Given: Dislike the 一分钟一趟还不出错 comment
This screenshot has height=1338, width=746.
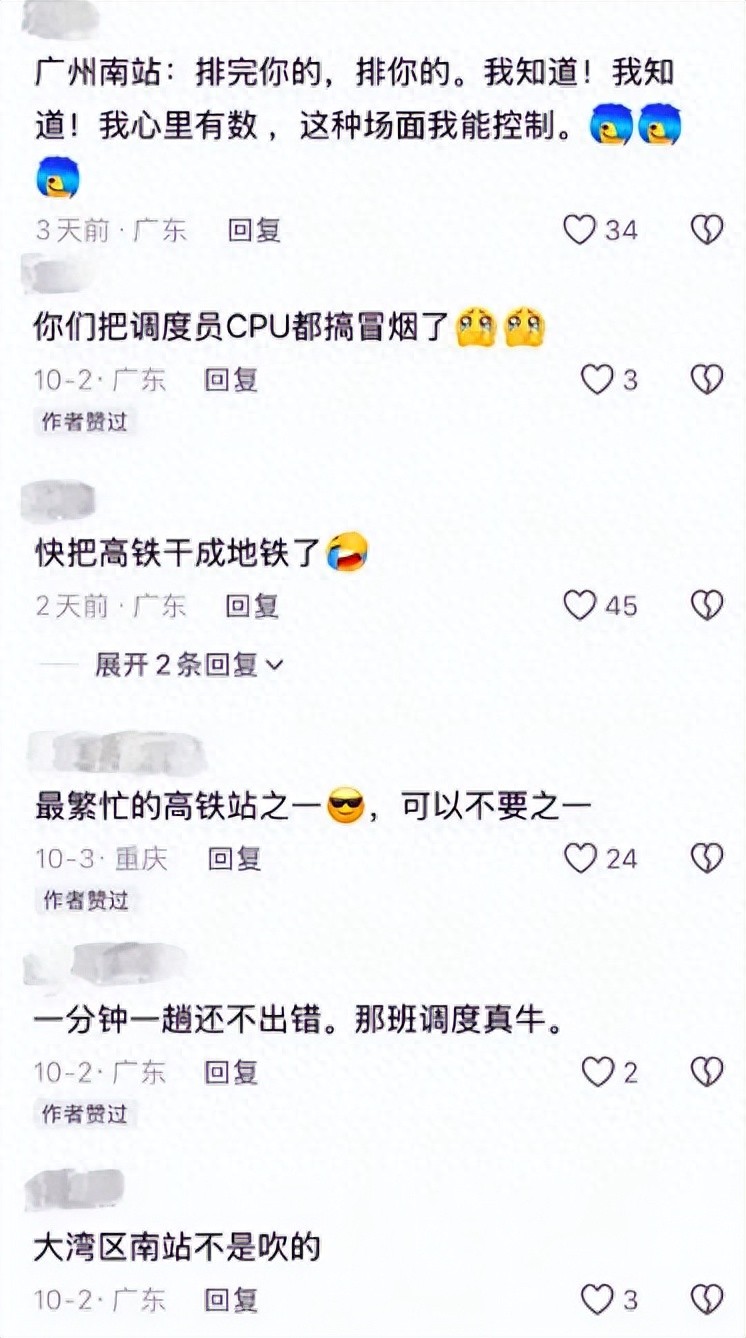Looking at the screenshot, I should click(707, 1072).
